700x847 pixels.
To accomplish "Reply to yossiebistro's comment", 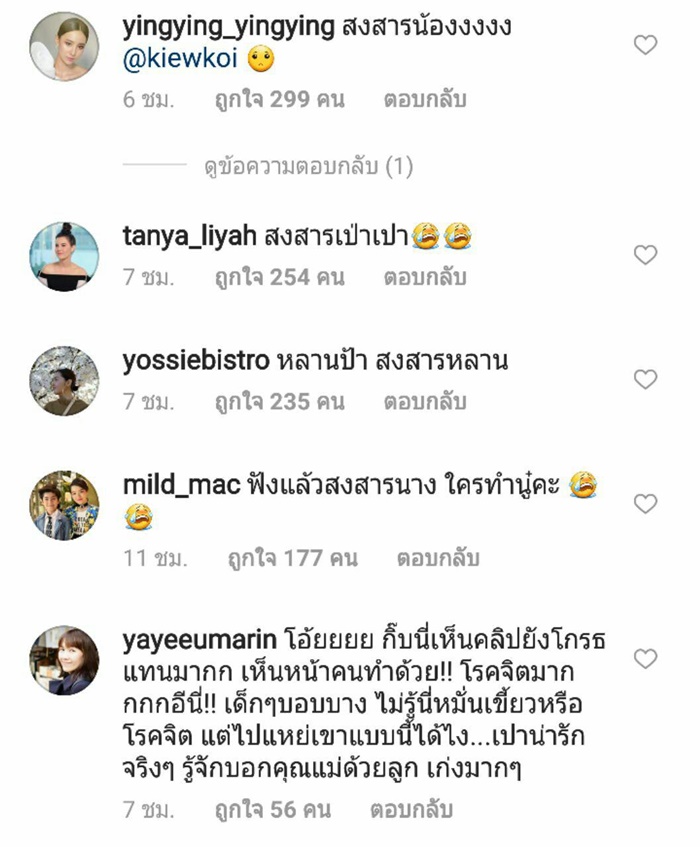I will 424,402.
